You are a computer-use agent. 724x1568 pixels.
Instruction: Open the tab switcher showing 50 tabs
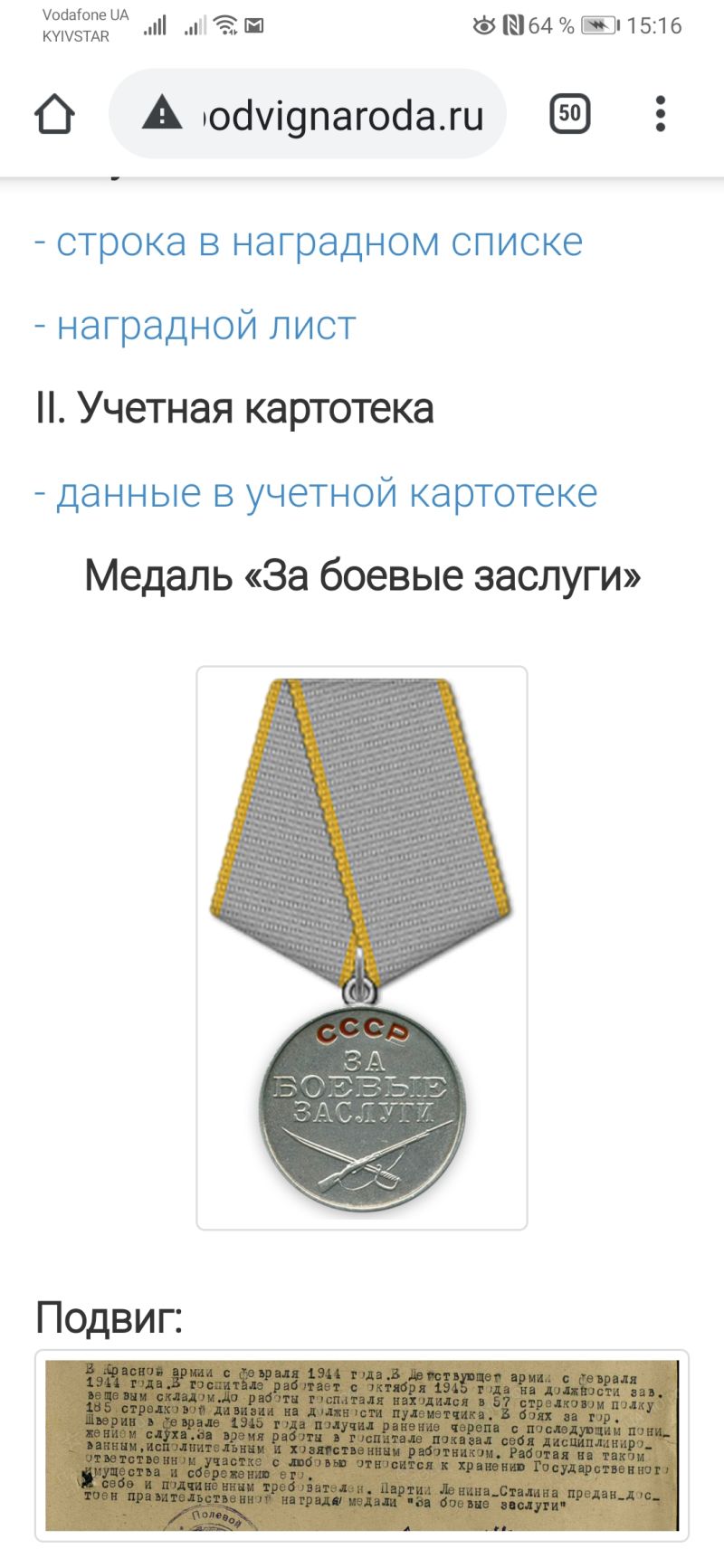[570, 114]
